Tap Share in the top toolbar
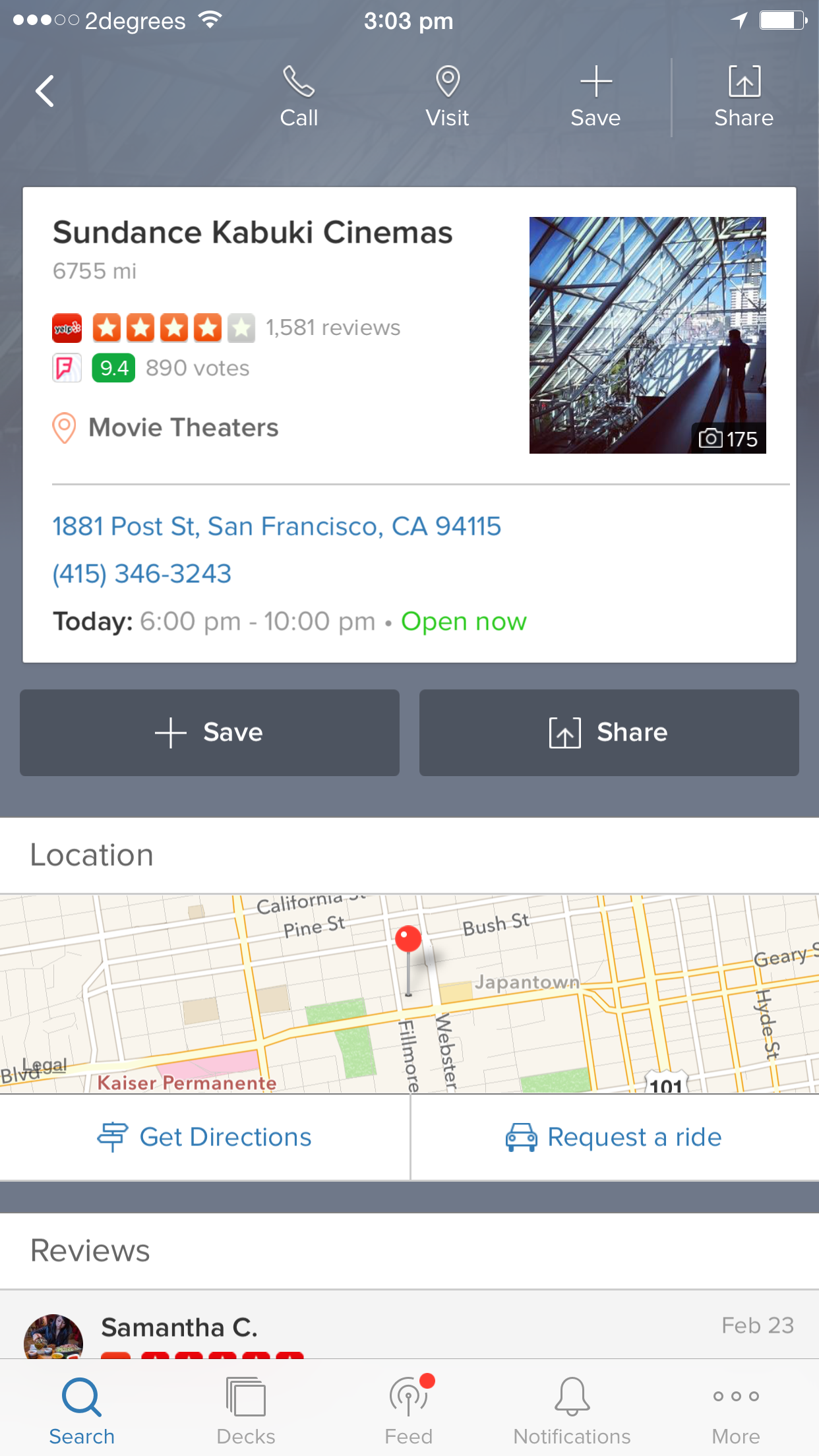819x1456 pixels. click(744, 96)
